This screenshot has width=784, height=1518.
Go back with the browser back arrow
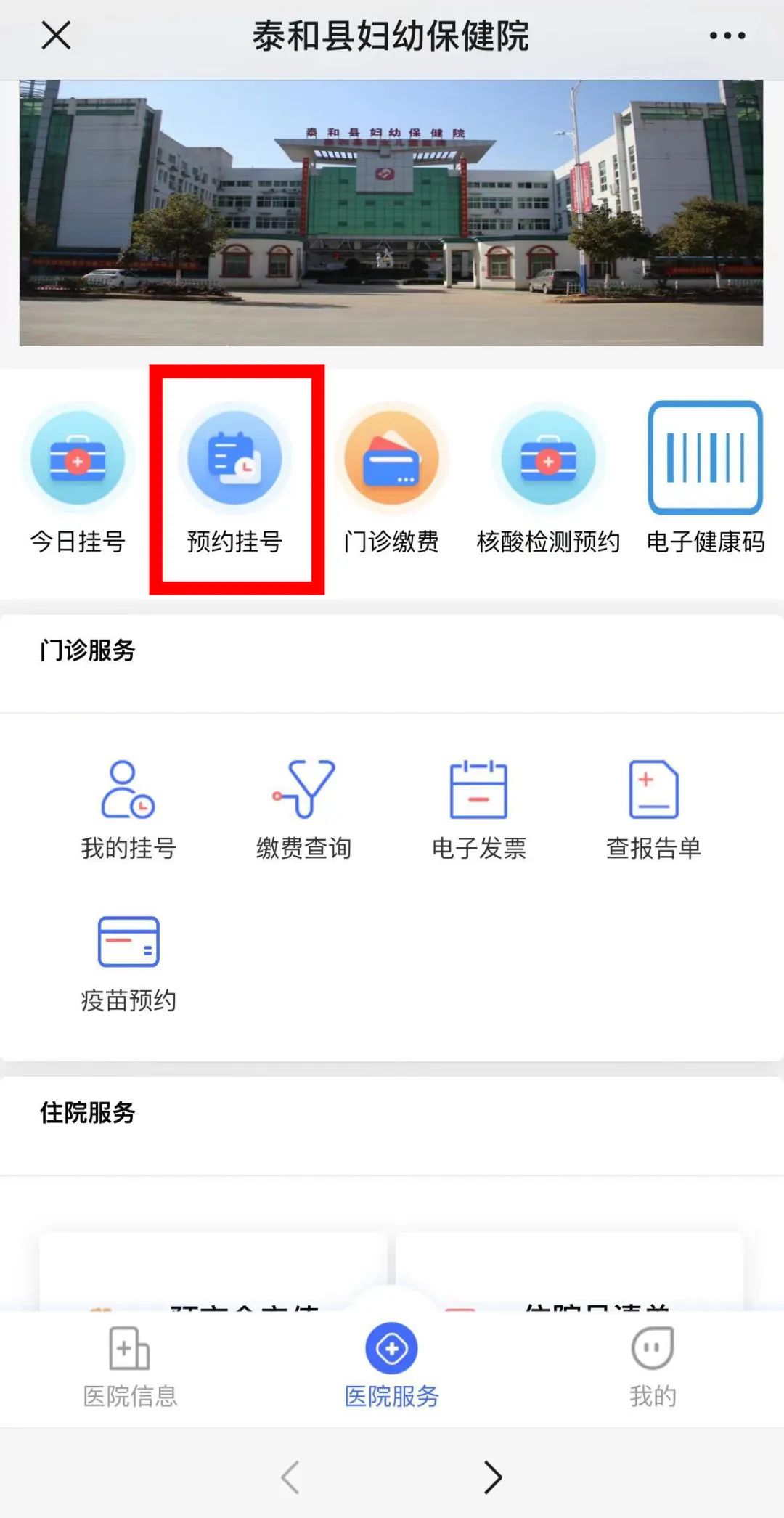[x=290, y=1477]
